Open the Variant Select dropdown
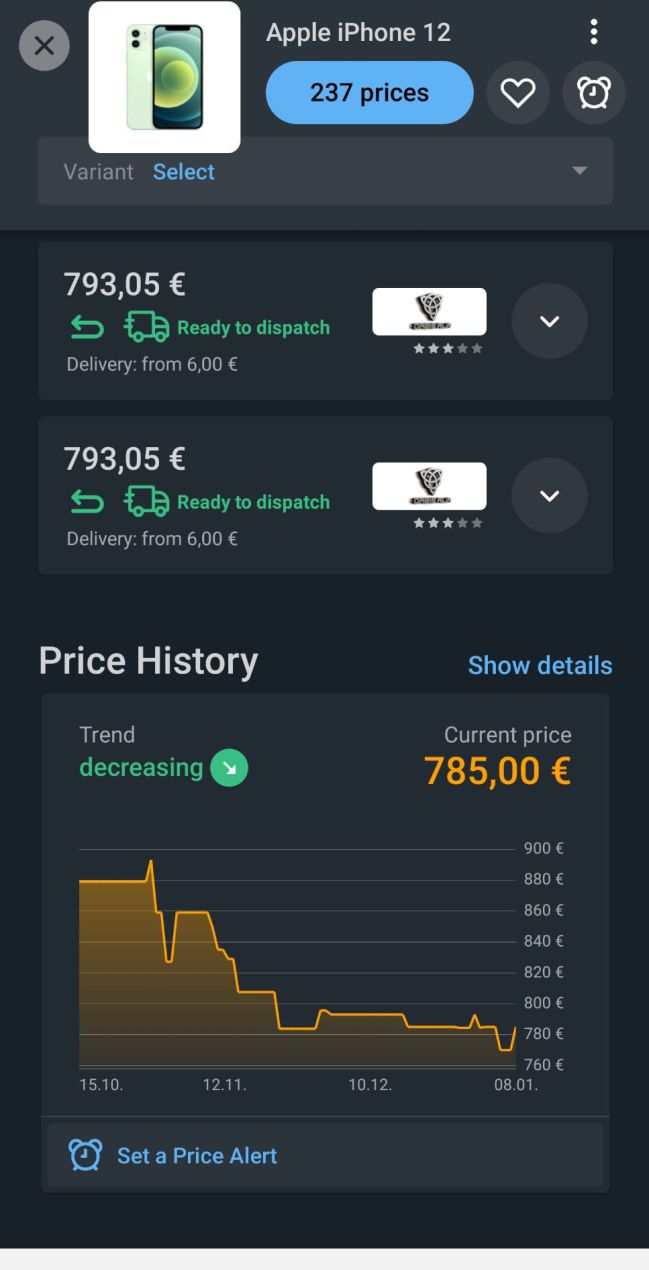 pyautogui.click(x=325, y=171)
